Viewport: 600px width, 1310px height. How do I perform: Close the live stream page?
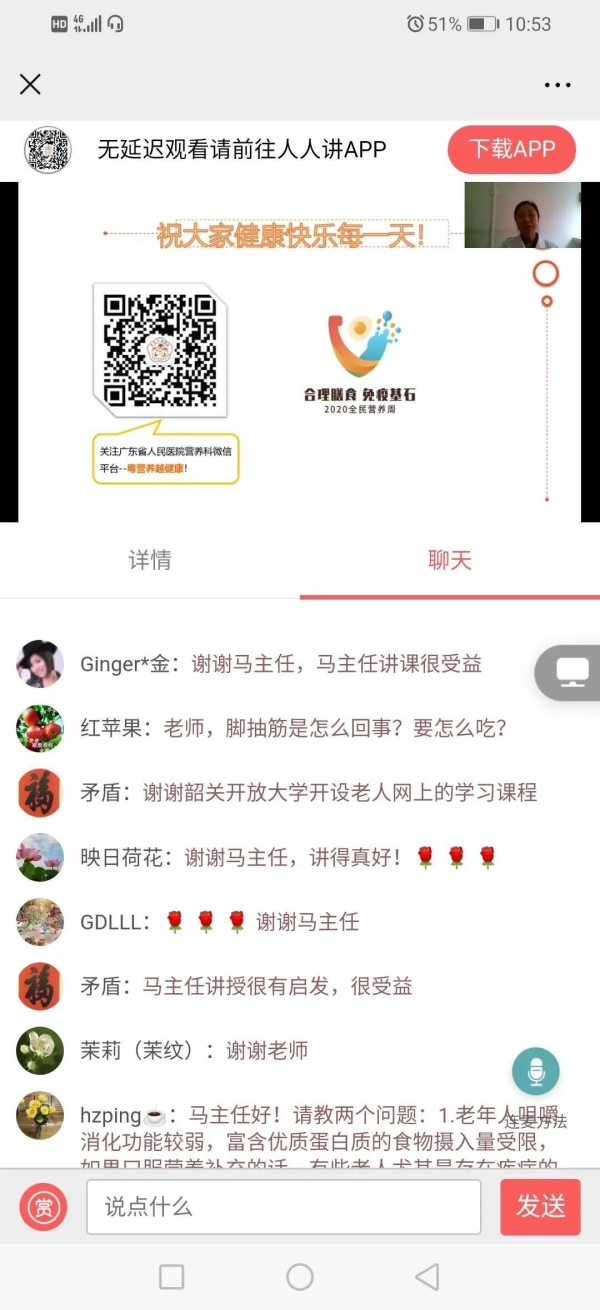point(30,84)
